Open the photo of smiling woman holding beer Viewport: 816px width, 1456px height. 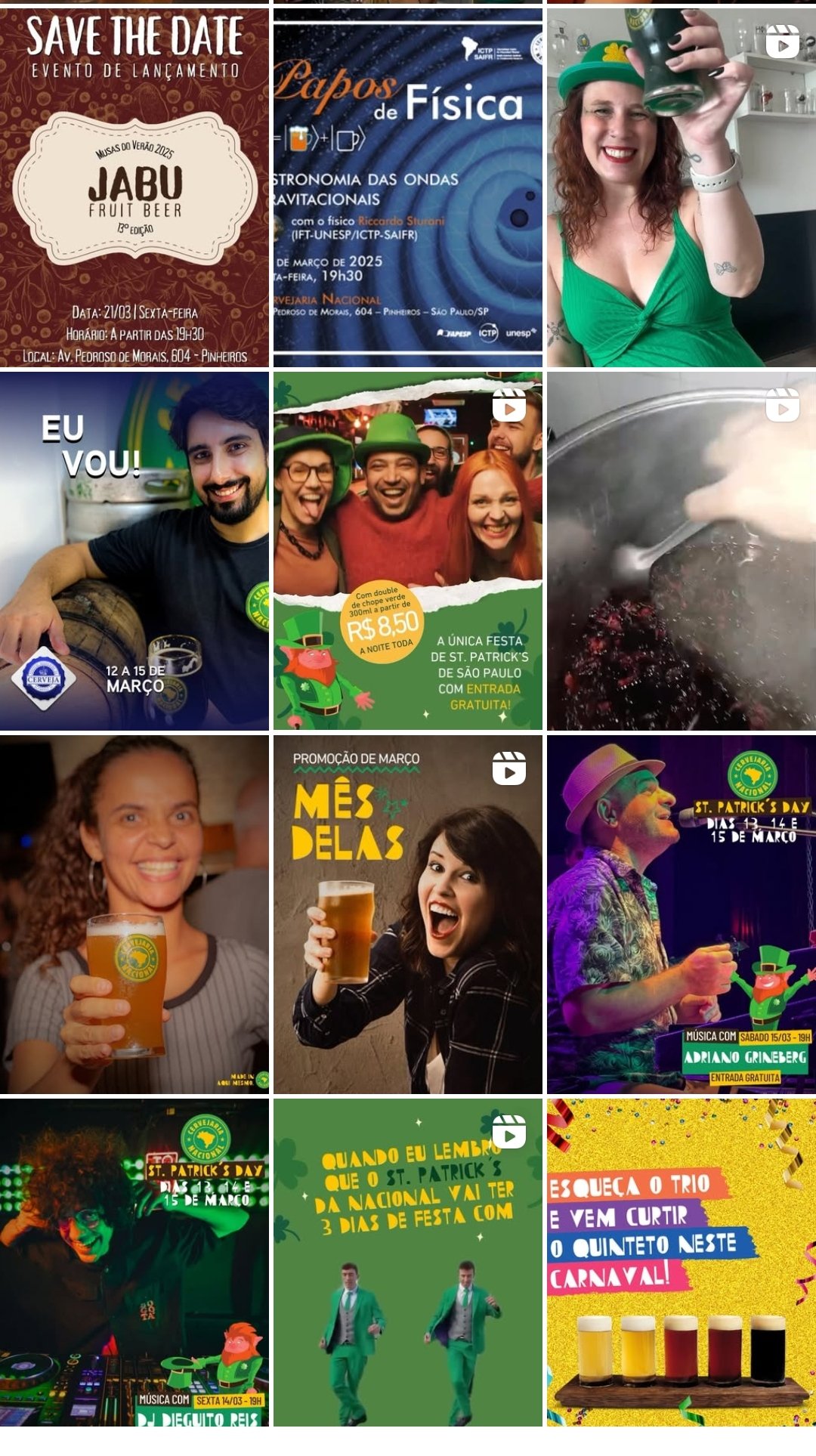134,914
